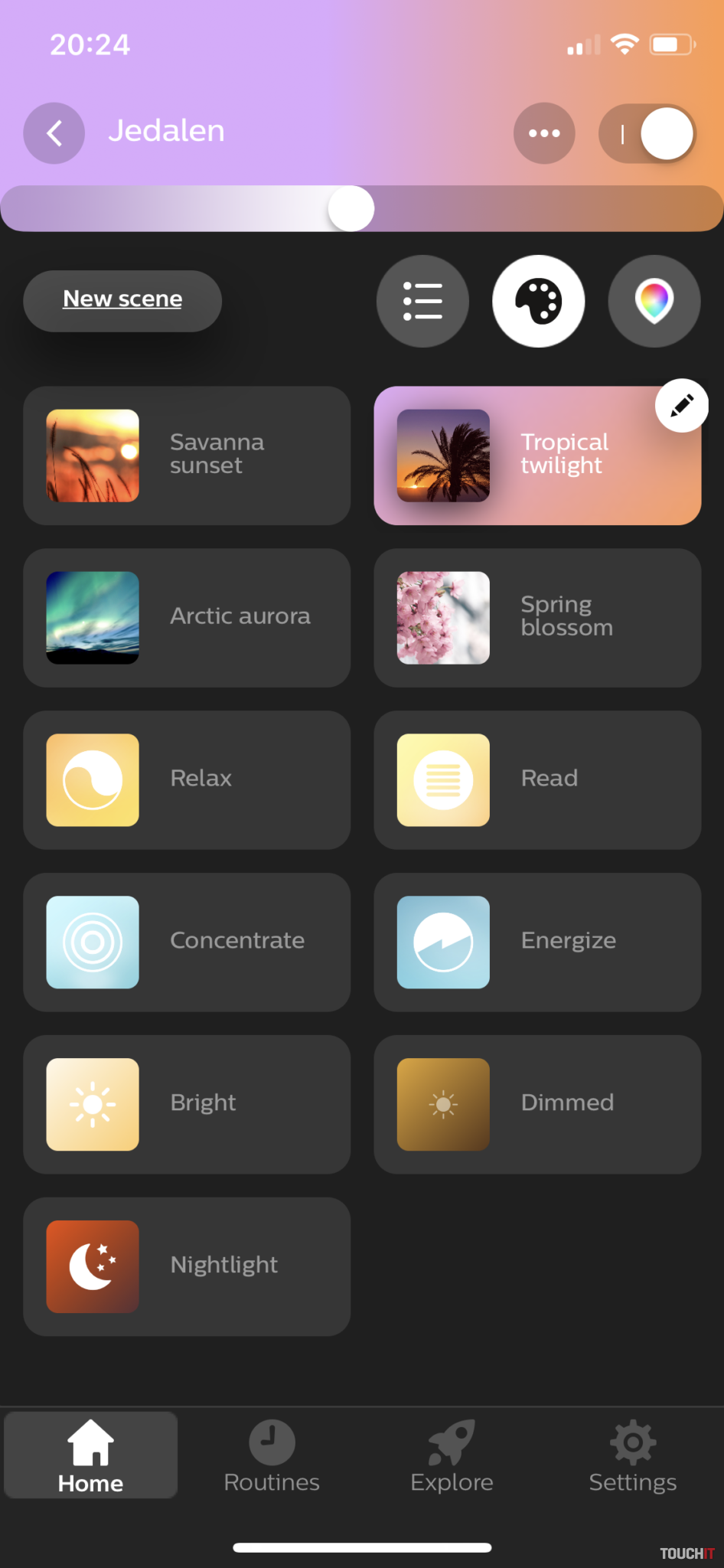Set the Concentrate scene
Image resolution: width=724 pixels, height=1568 pixels.
pyautogui.click(x=187, y=942)
